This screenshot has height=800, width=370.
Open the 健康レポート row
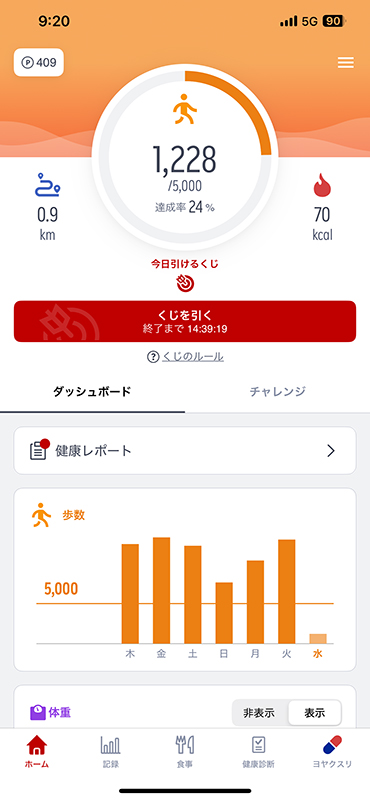185,451
